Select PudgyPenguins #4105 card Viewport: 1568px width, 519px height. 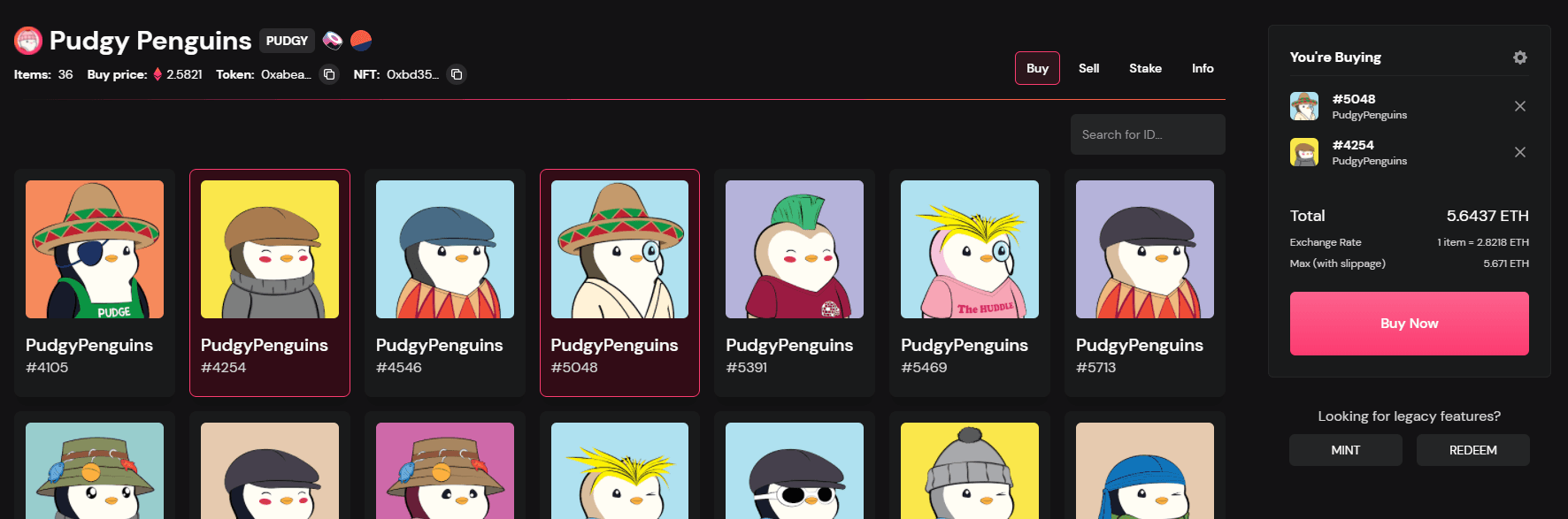(x=95, y=281)
